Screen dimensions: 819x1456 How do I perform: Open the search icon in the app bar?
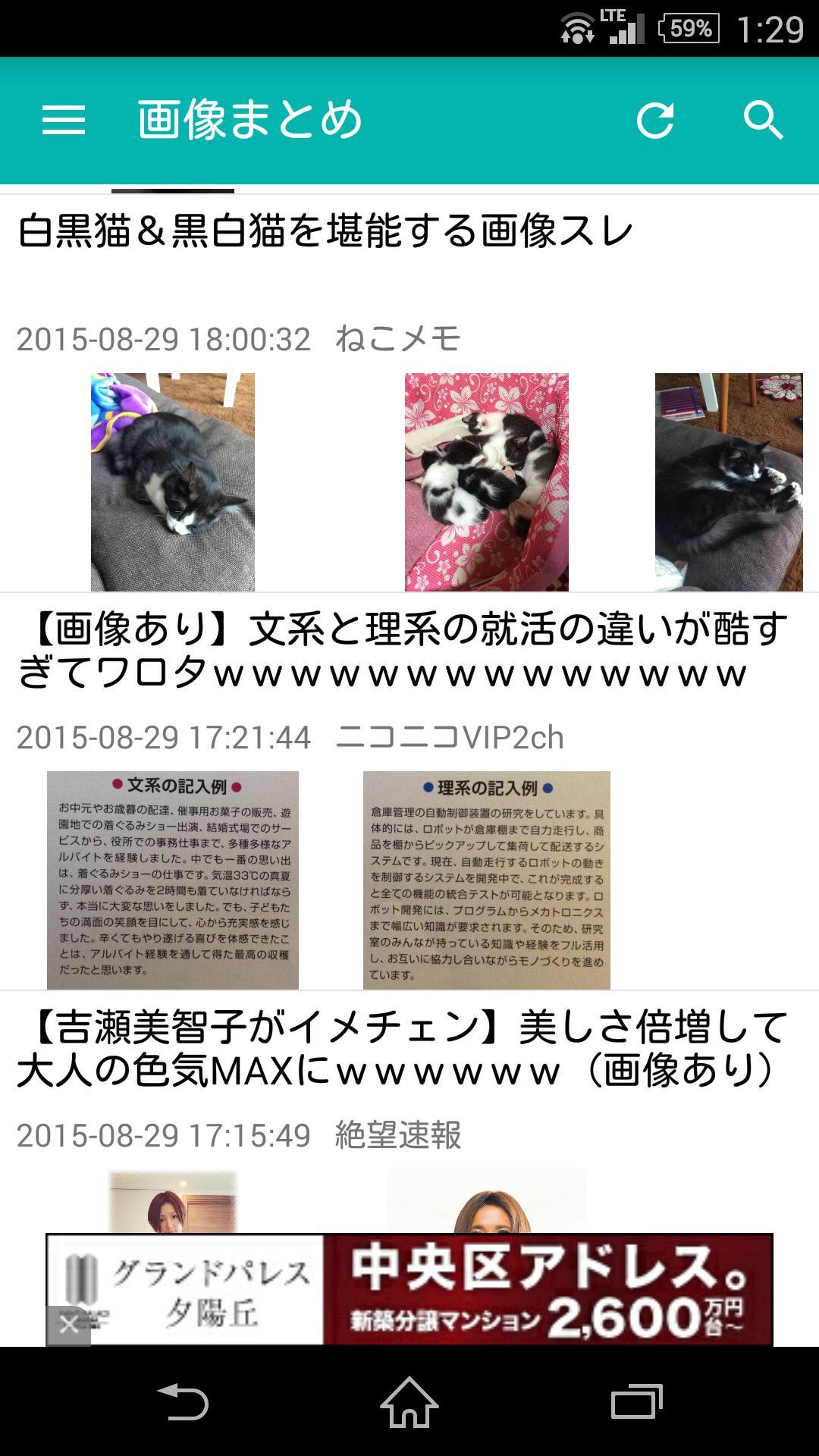(x=763, y=121)
